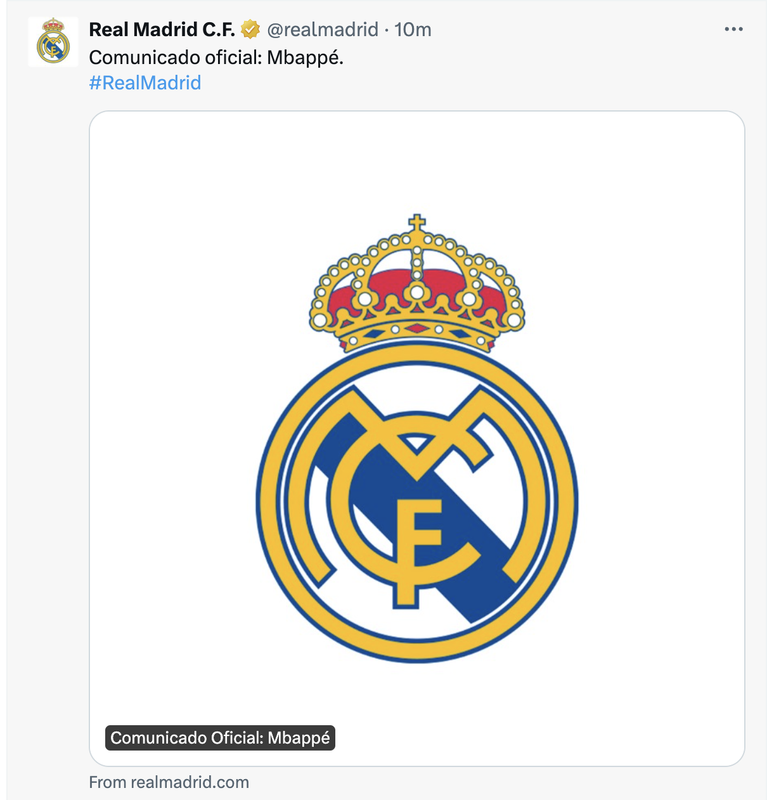Open the Comunicado Oficial: Mbappé link card
The image size is (767, 800).
click(417, 438)
